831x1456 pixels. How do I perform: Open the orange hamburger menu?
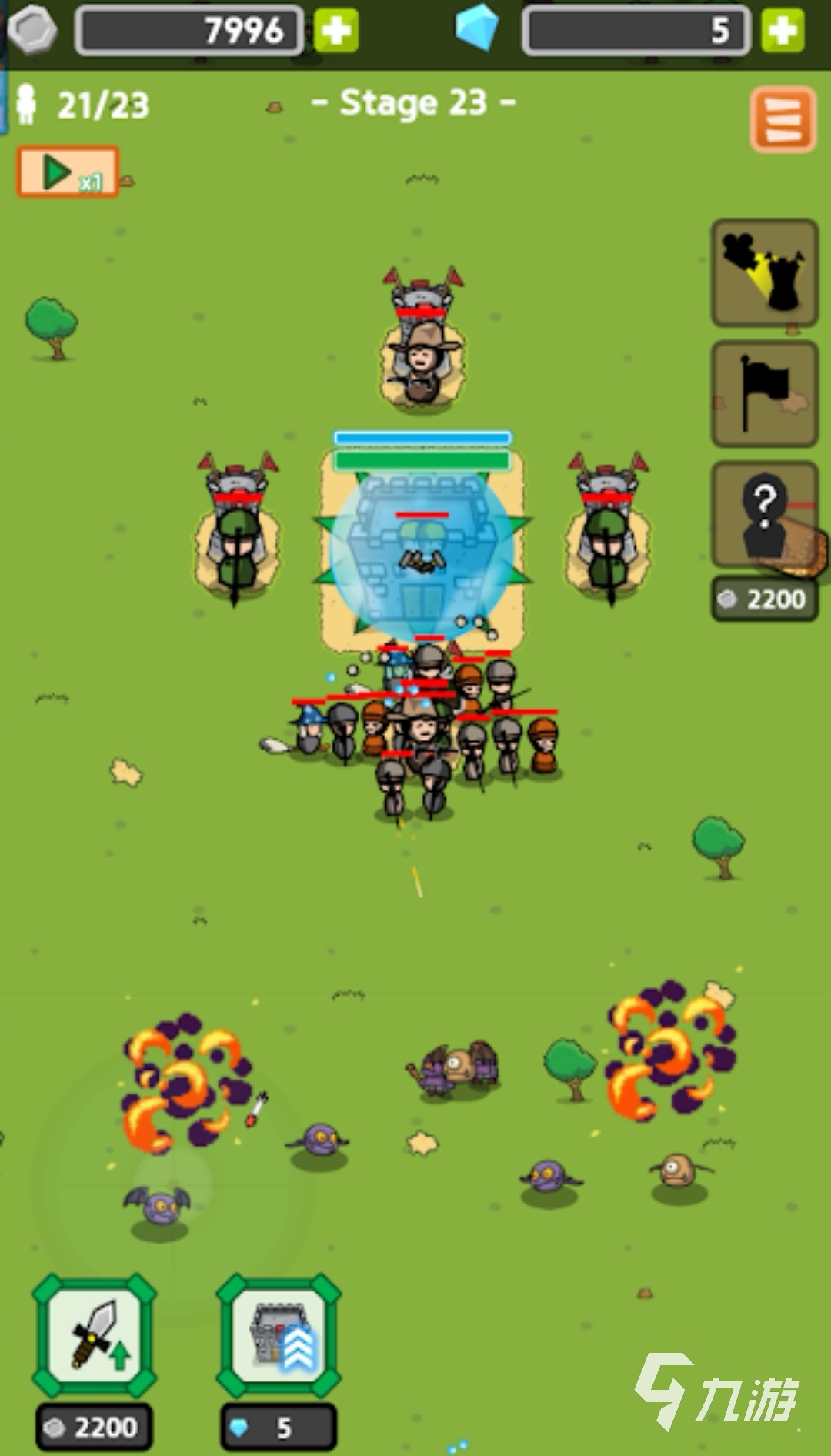click(783, 119)
